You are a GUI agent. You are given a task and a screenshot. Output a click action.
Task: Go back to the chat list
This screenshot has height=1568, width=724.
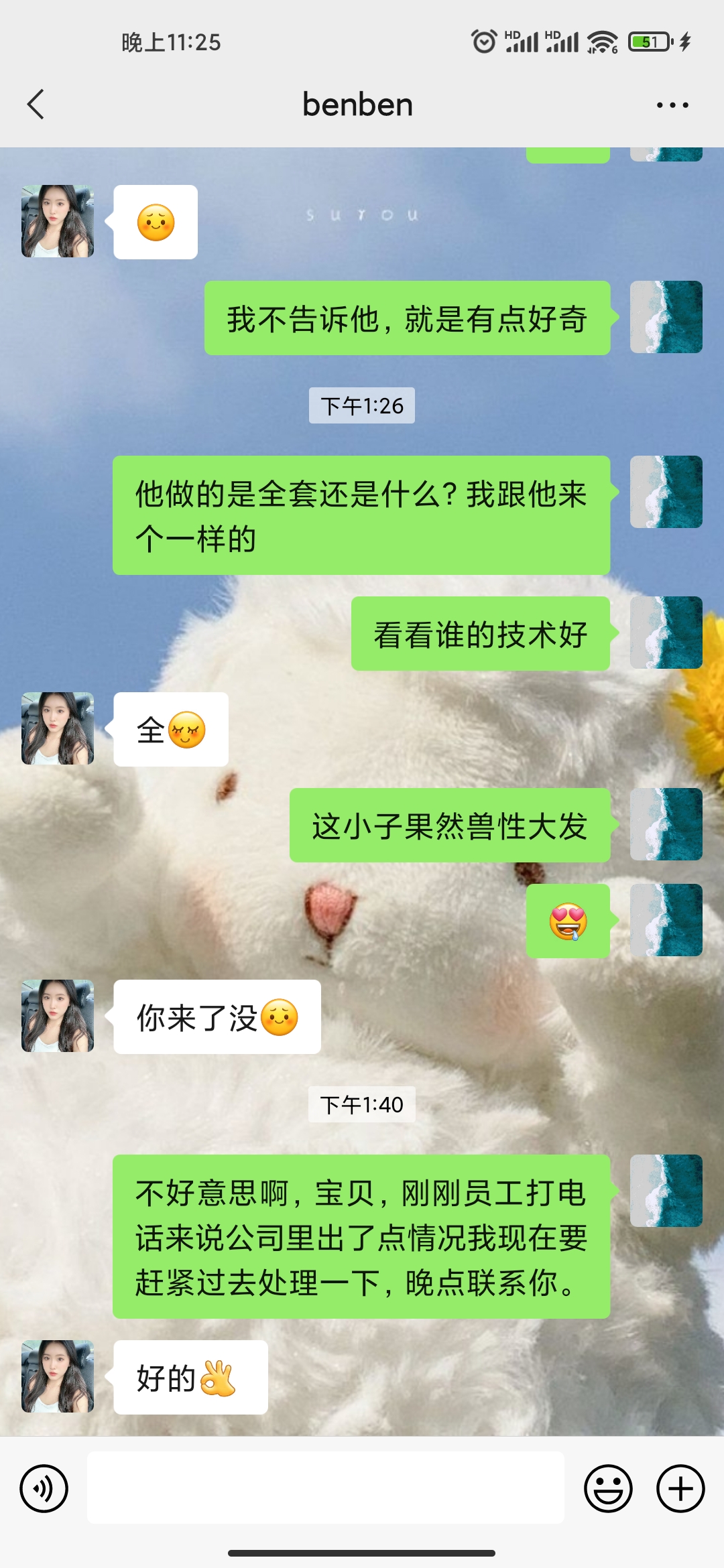tap(36, 105)
